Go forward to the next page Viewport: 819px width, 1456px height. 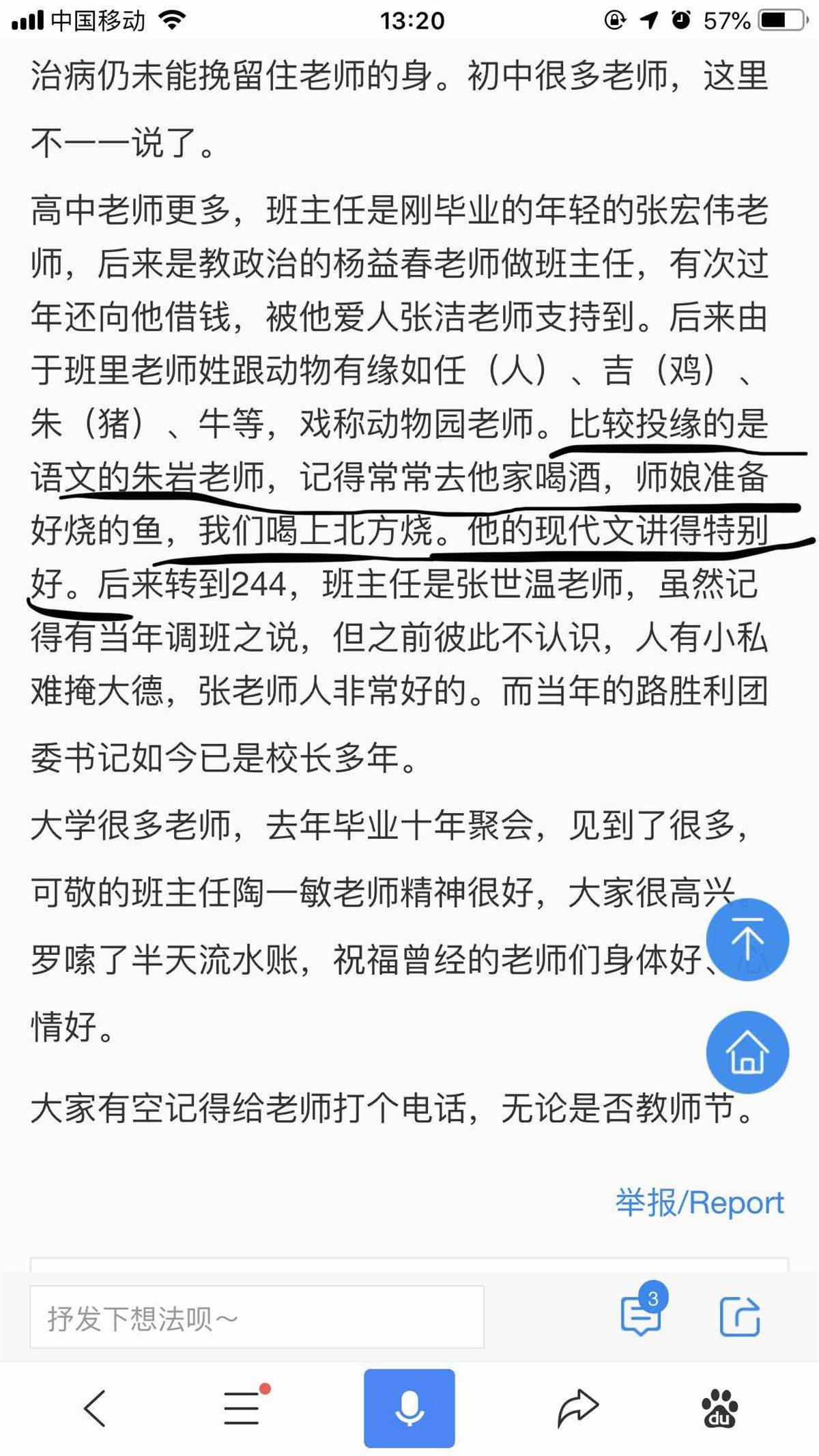pyautogui.click(x=577, y=1408)
